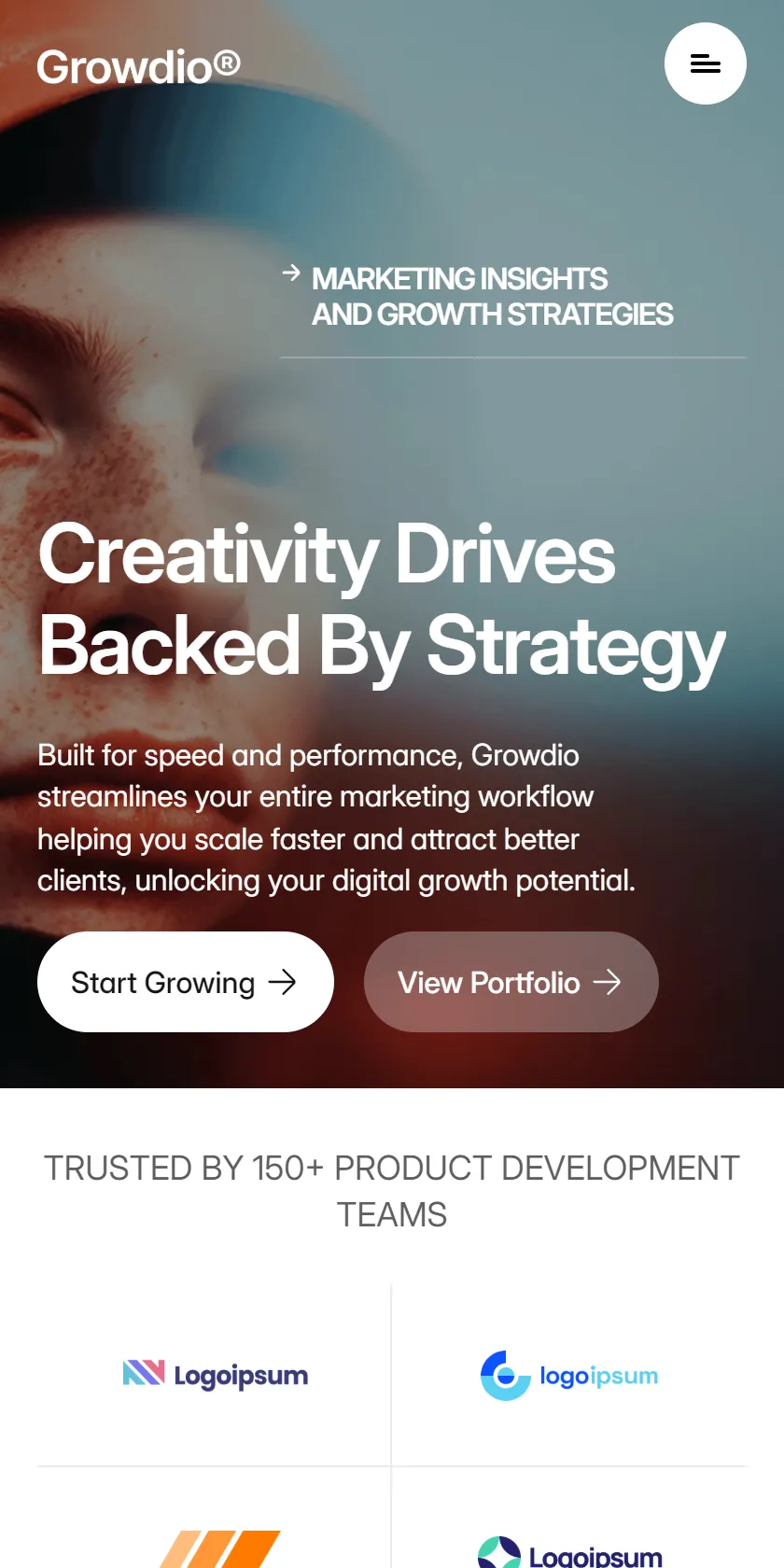Tap the Start Growing button
The image size is (784, 1568).
186,982
